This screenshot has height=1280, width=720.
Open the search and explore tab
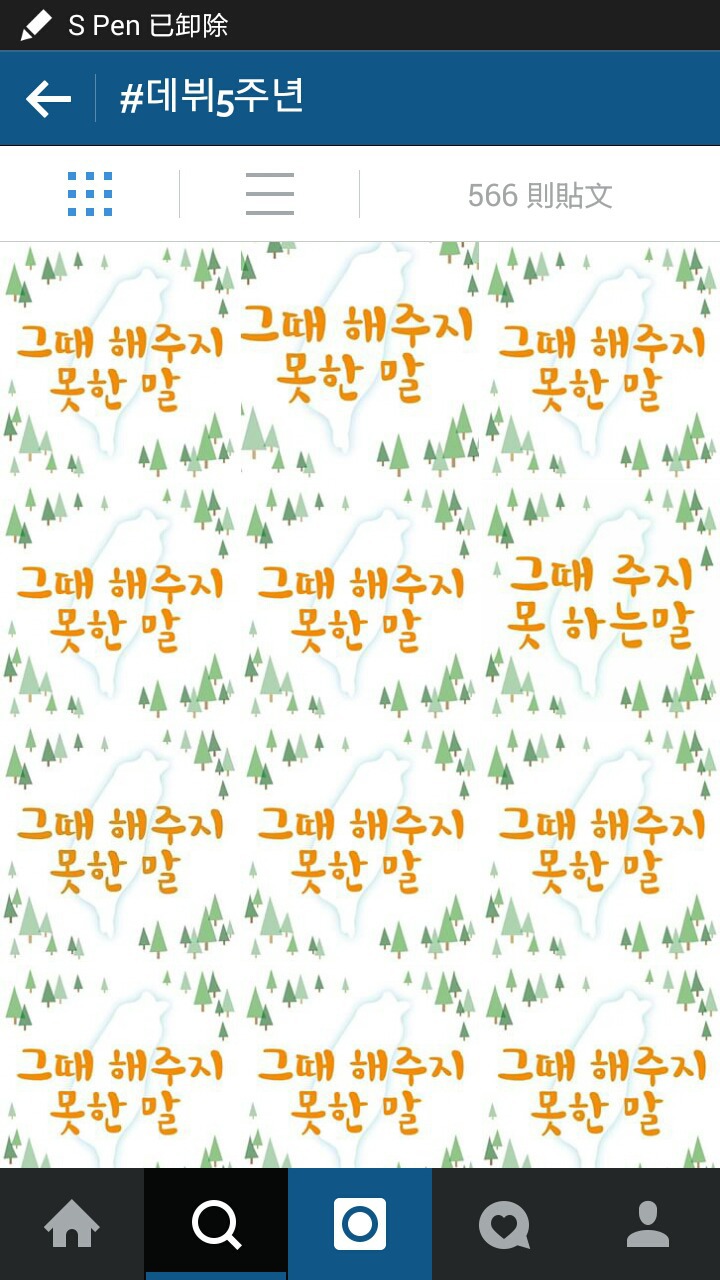pos(216,1224)
